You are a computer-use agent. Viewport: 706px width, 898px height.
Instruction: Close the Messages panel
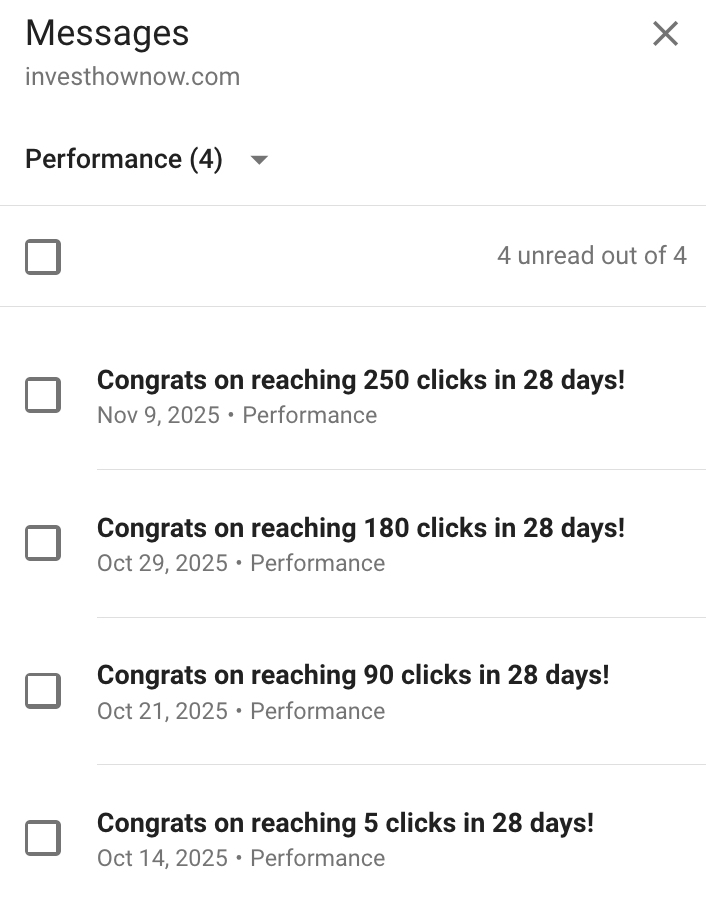pos(665,34)
